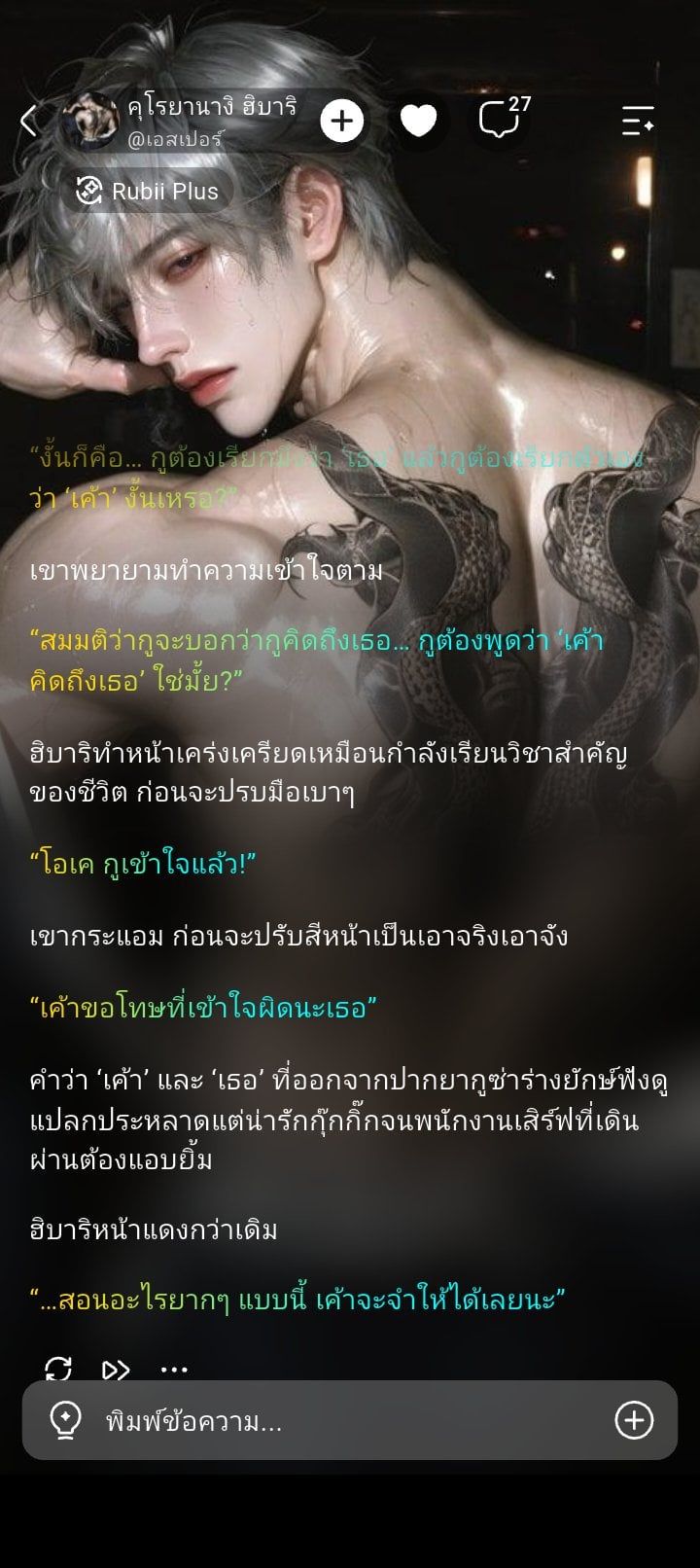Image resolution: width=700 pixels, height=1568 pixels.
Task: Open the top-right menu list icon
Action: (x=638, y=121)
